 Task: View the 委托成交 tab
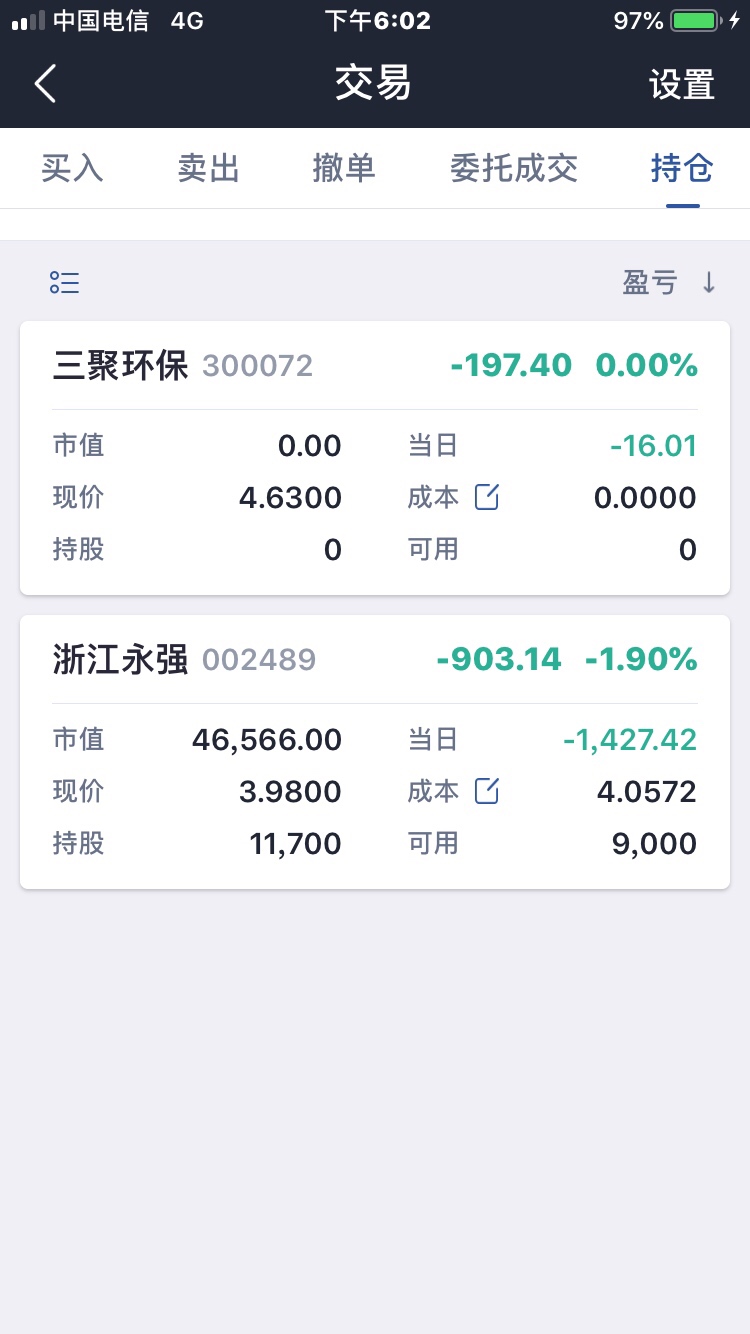tap(514, 168)
